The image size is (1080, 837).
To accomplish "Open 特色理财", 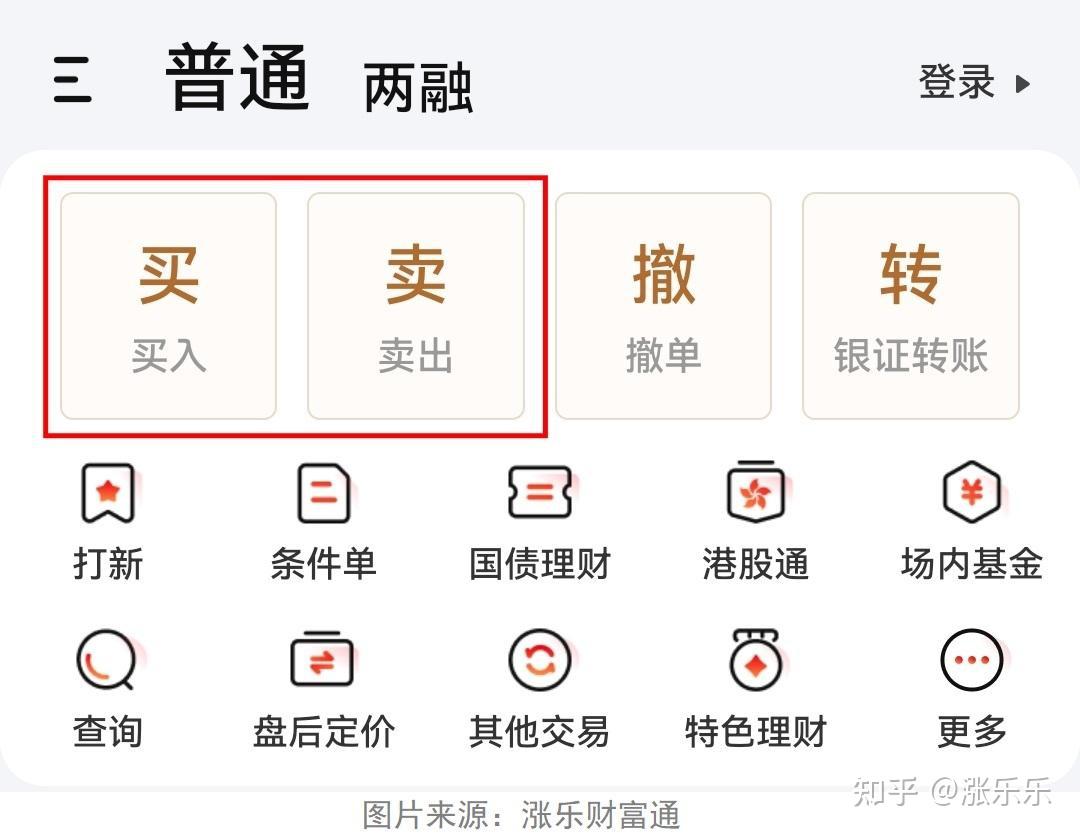I will click(756, 688).
